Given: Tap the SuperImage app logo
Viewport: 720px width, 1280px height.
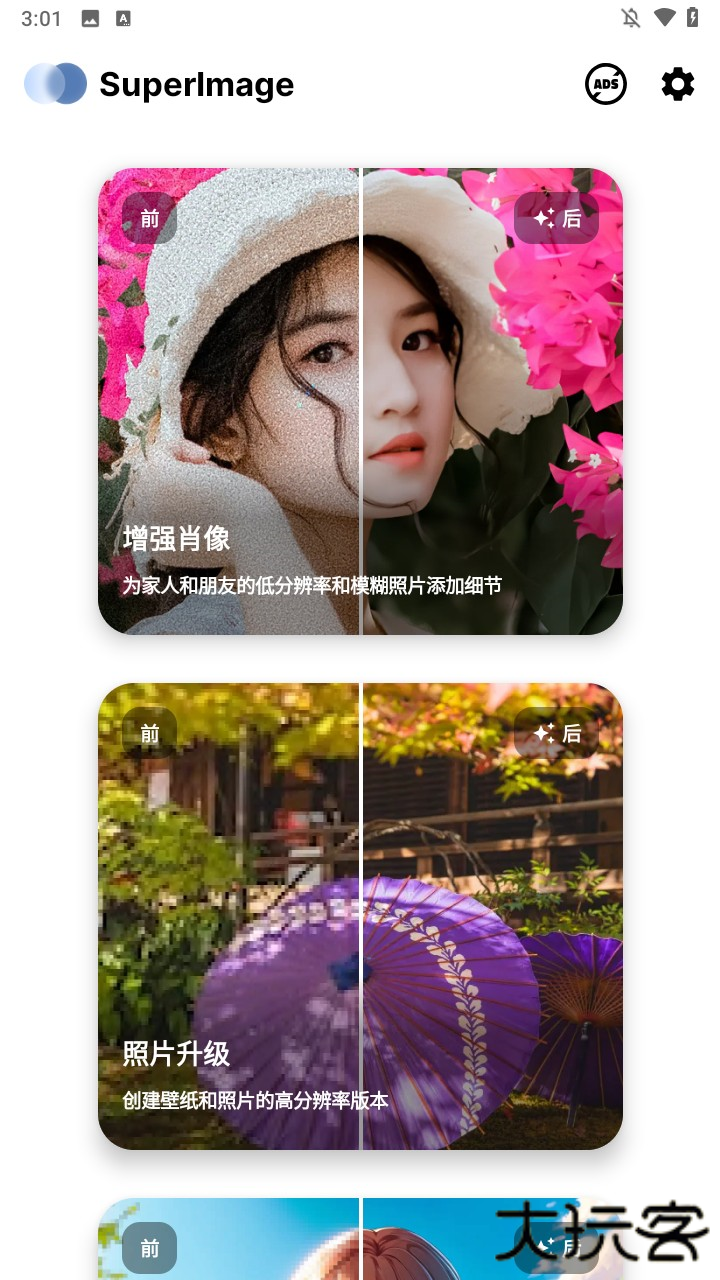Looking at the screenshot, I should click(x=55, y=84).
